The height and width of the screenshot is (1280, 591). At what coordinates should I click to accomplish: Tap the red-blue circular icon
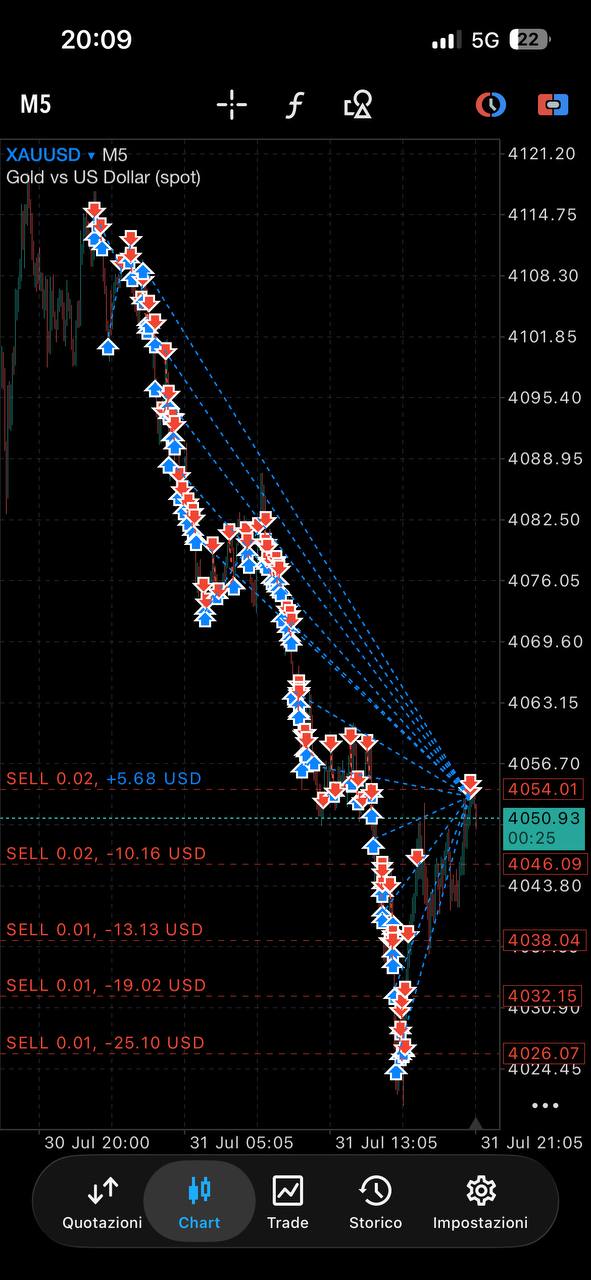[x=490, y=104]
